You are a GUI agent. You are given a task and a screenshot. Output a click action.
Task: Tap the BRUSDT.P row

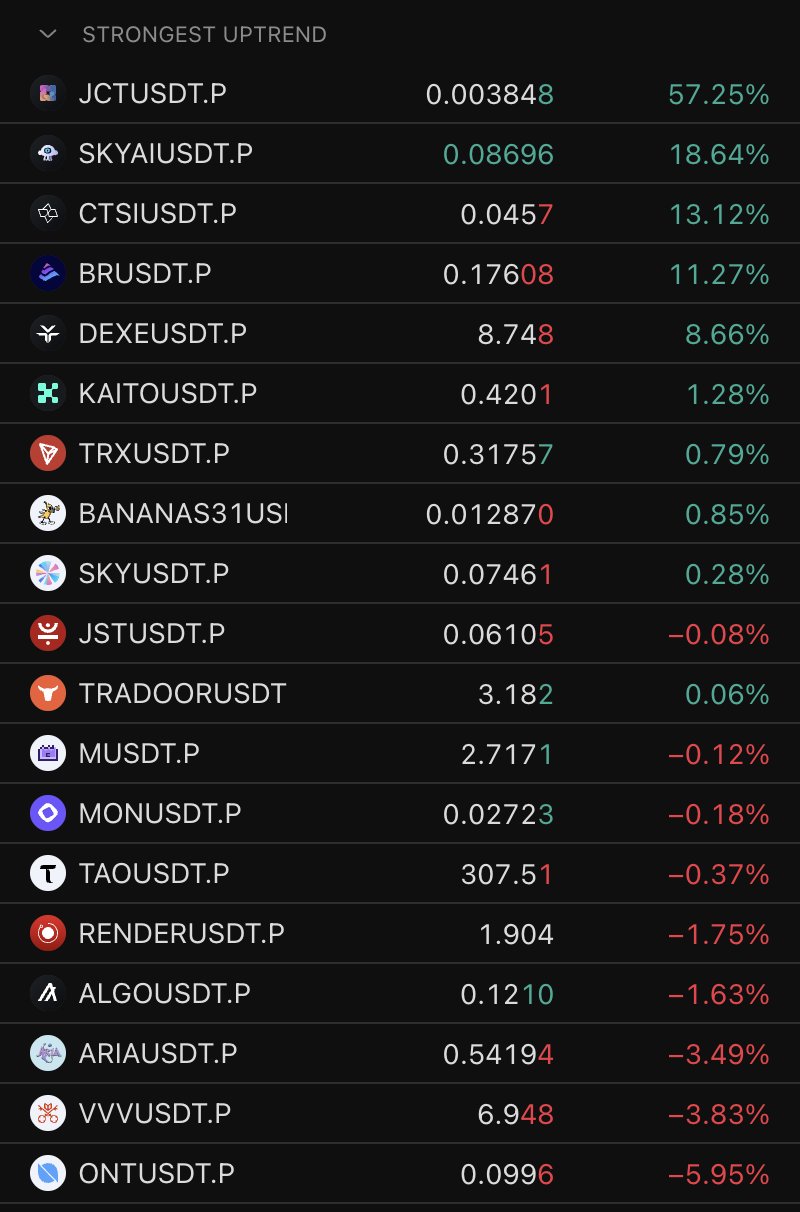point(145,274)
